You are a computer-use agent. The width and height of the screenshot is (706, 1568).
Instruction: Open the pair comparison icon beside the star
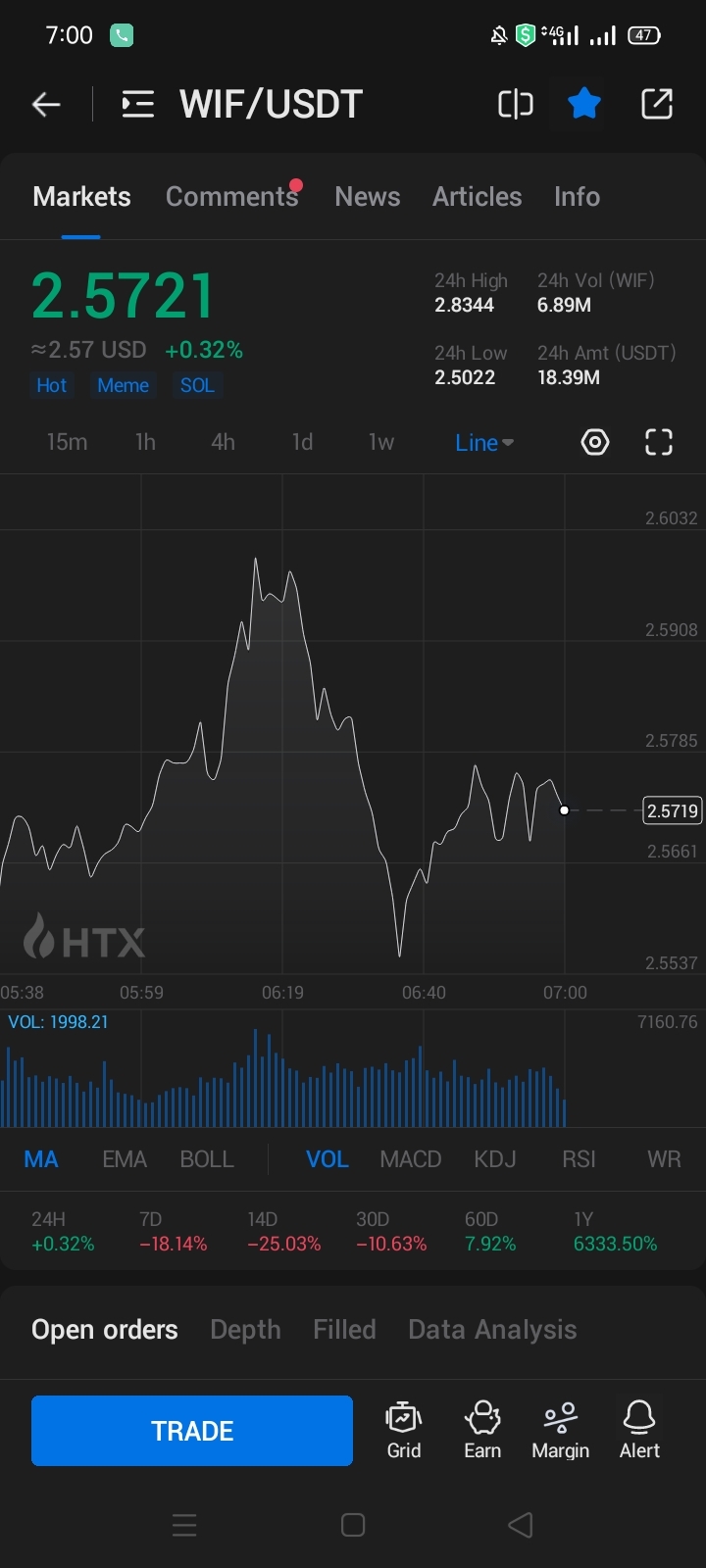point(515,103)
